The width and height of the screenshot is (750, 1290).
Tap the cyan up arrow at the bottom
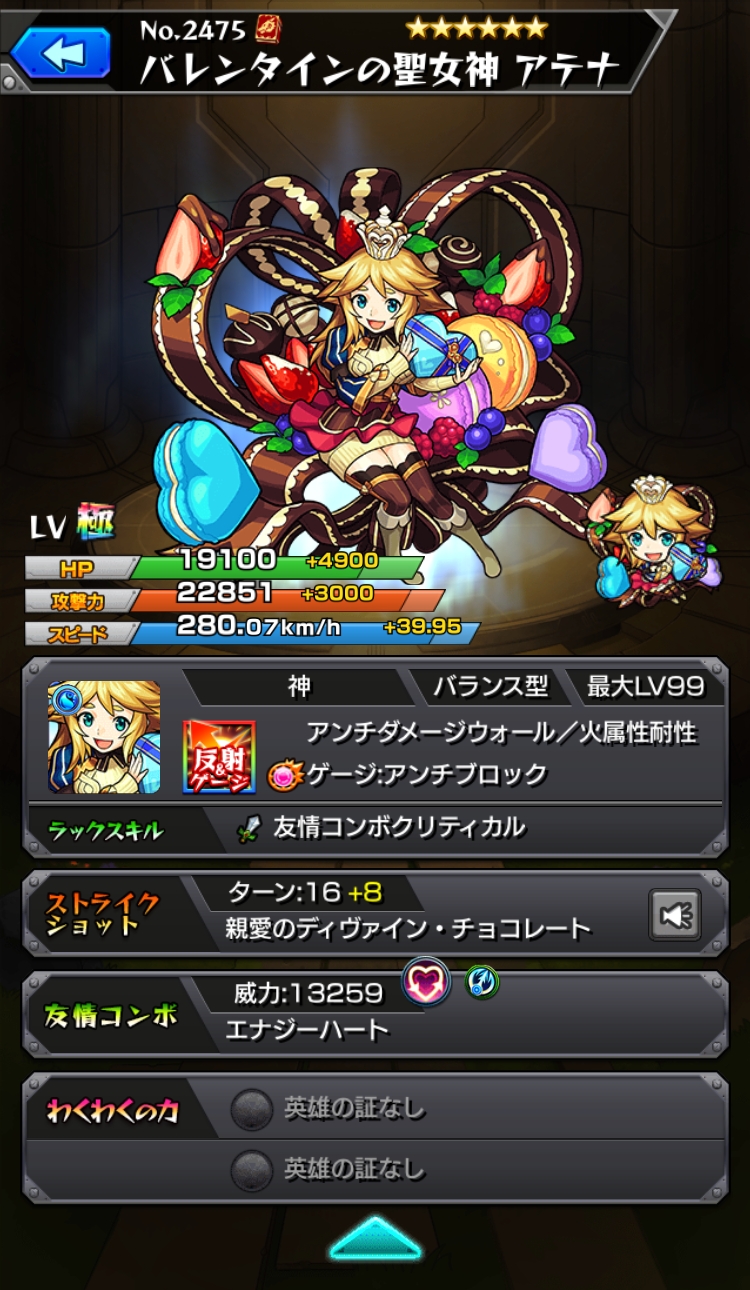[375, 1238]
